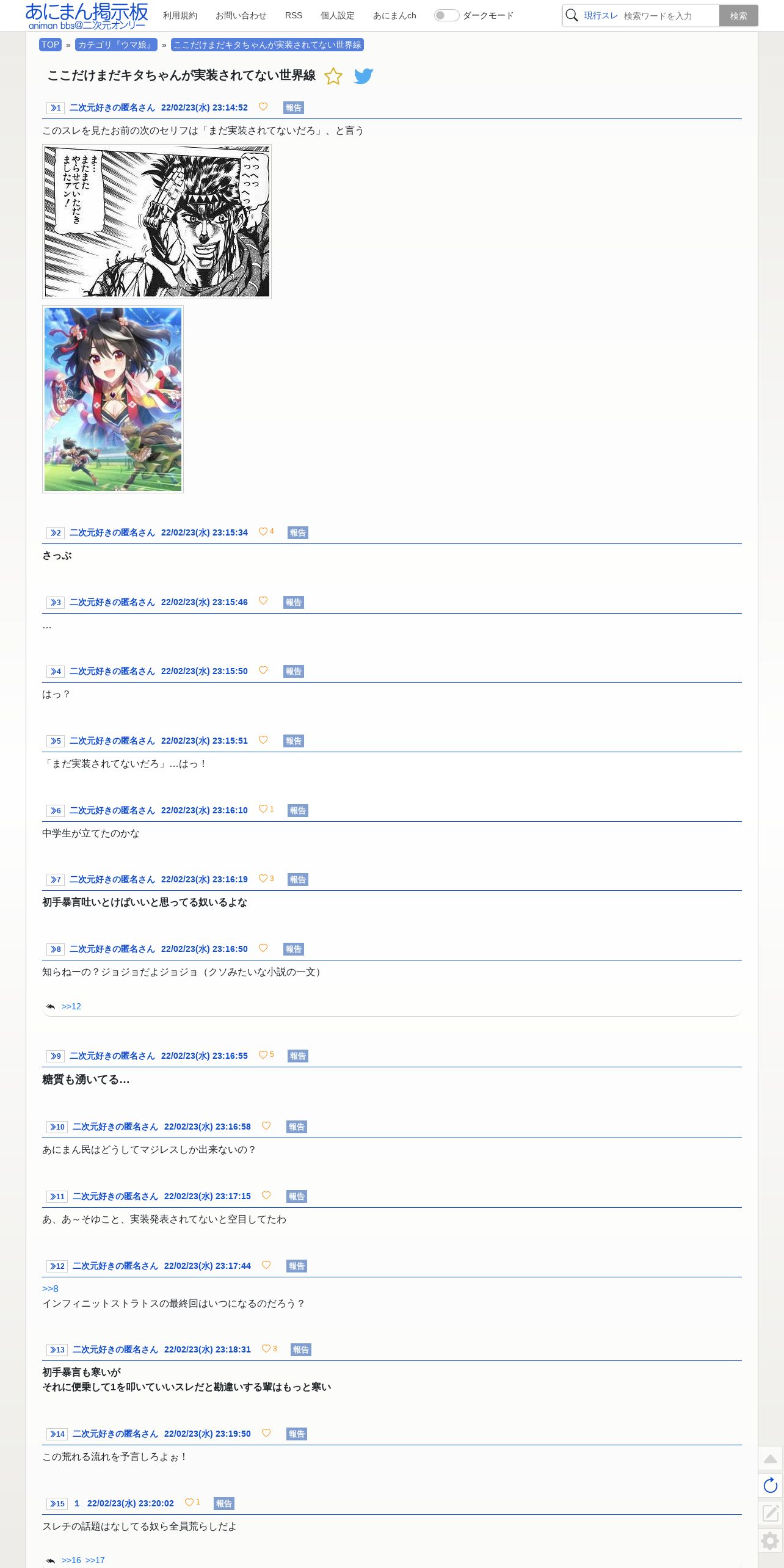The height and width of the screenshot is (1568, 784).
Task: Write a reply with the pencil icon
Action: (x=771, y=1512)
